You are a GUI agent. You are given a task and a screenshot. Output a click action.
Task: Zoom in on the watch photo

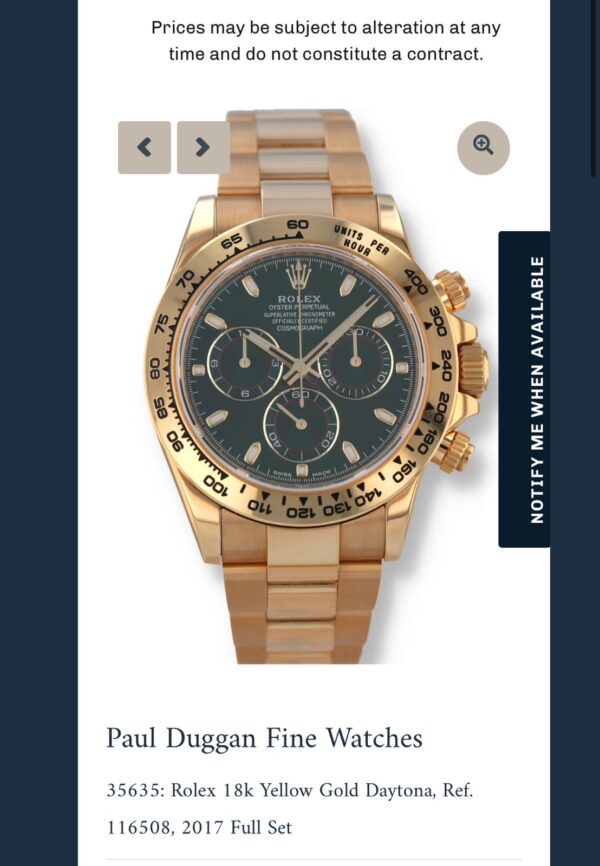click(483, 147)
